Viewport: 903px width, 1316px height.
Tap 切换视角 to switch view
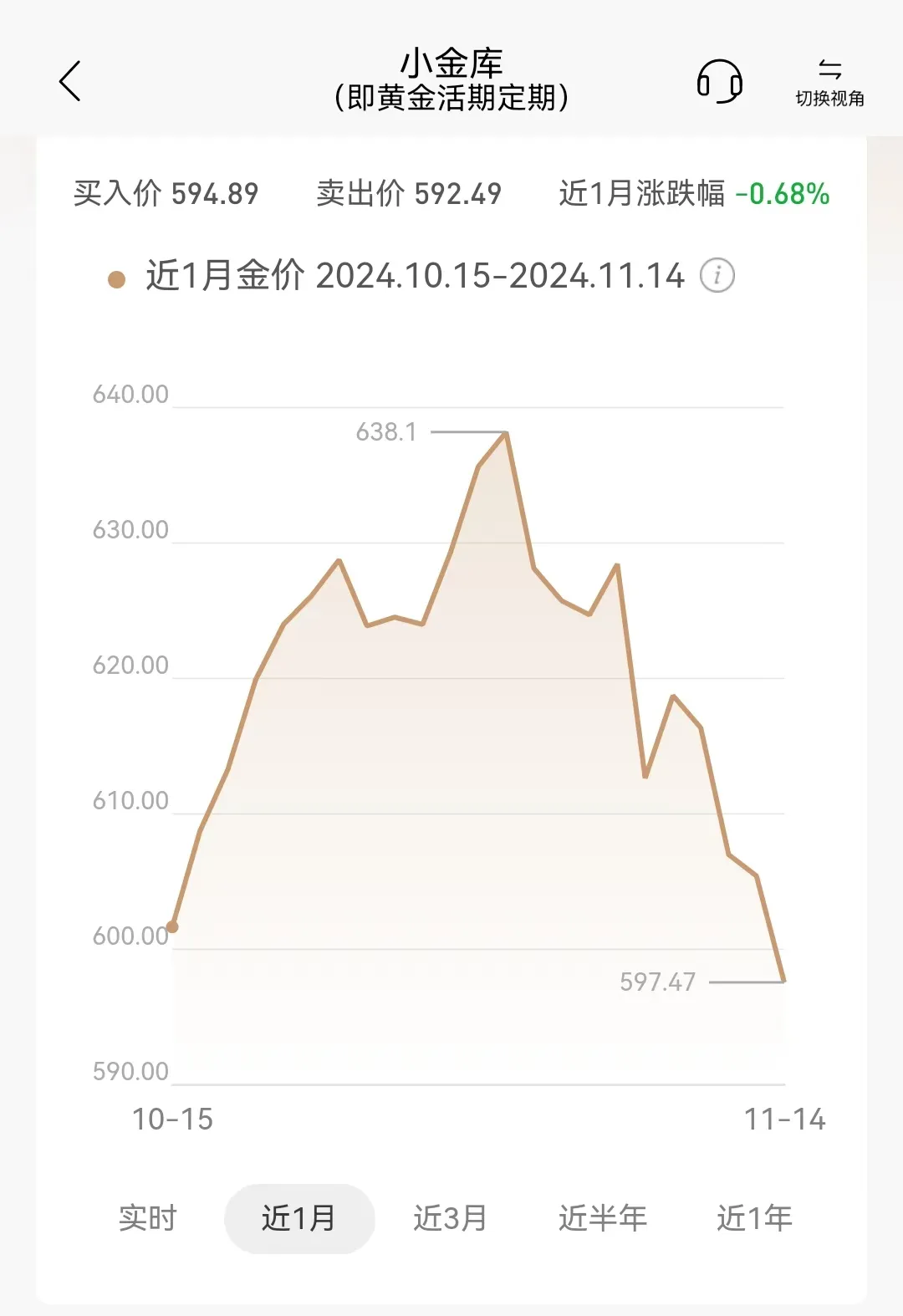pyautogui.click(x=829, y=83)
